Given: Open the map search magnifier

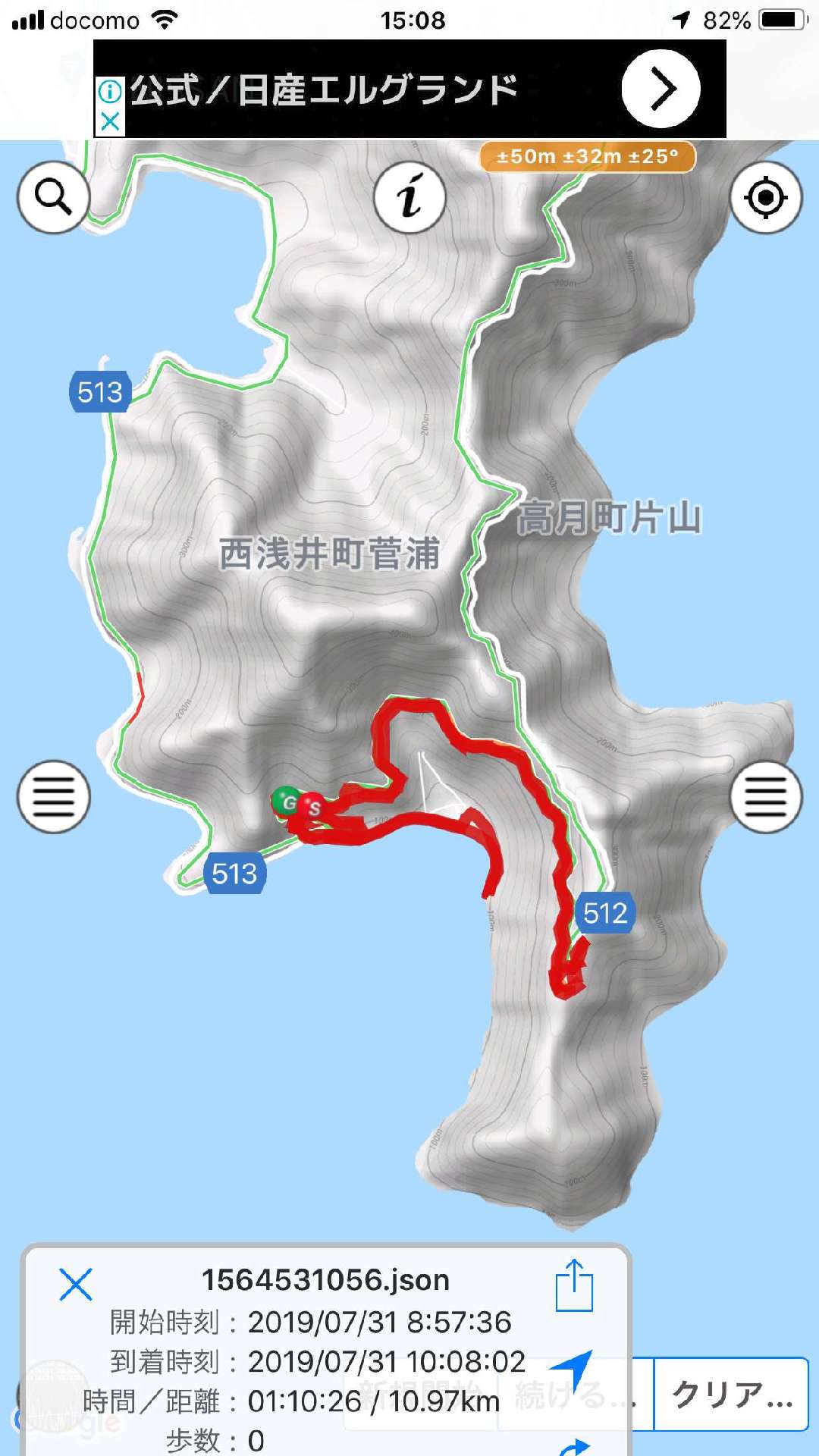Looking at the screenshot, I should coord(53,198).
